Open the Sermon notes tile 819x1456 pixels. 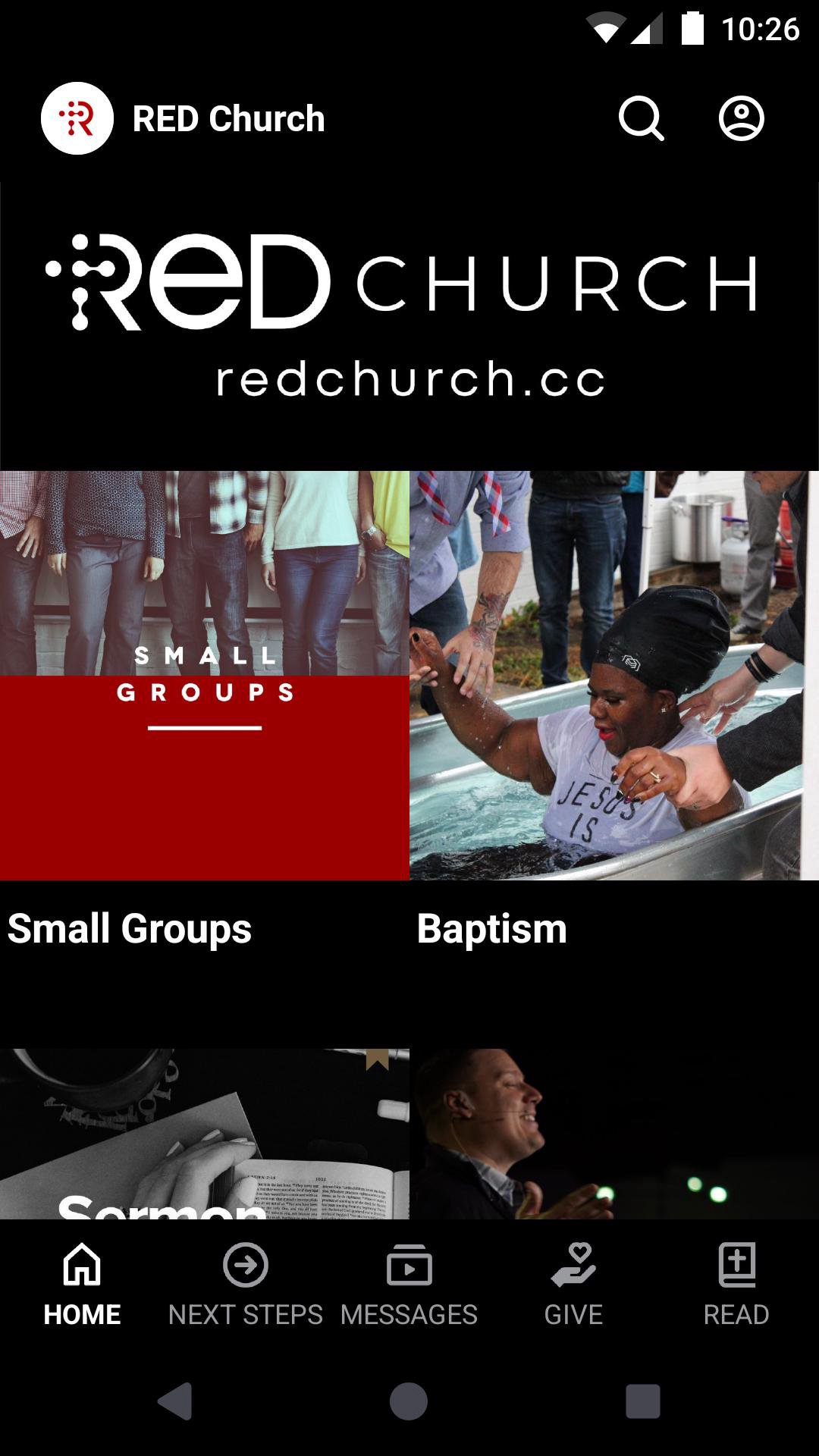click(205, 1134)
